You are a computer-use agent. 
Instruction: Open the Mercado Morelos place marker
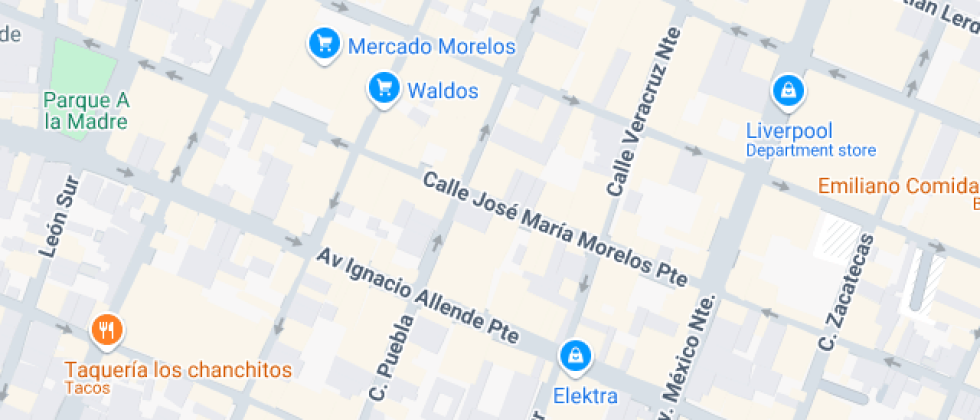[324, 44]
